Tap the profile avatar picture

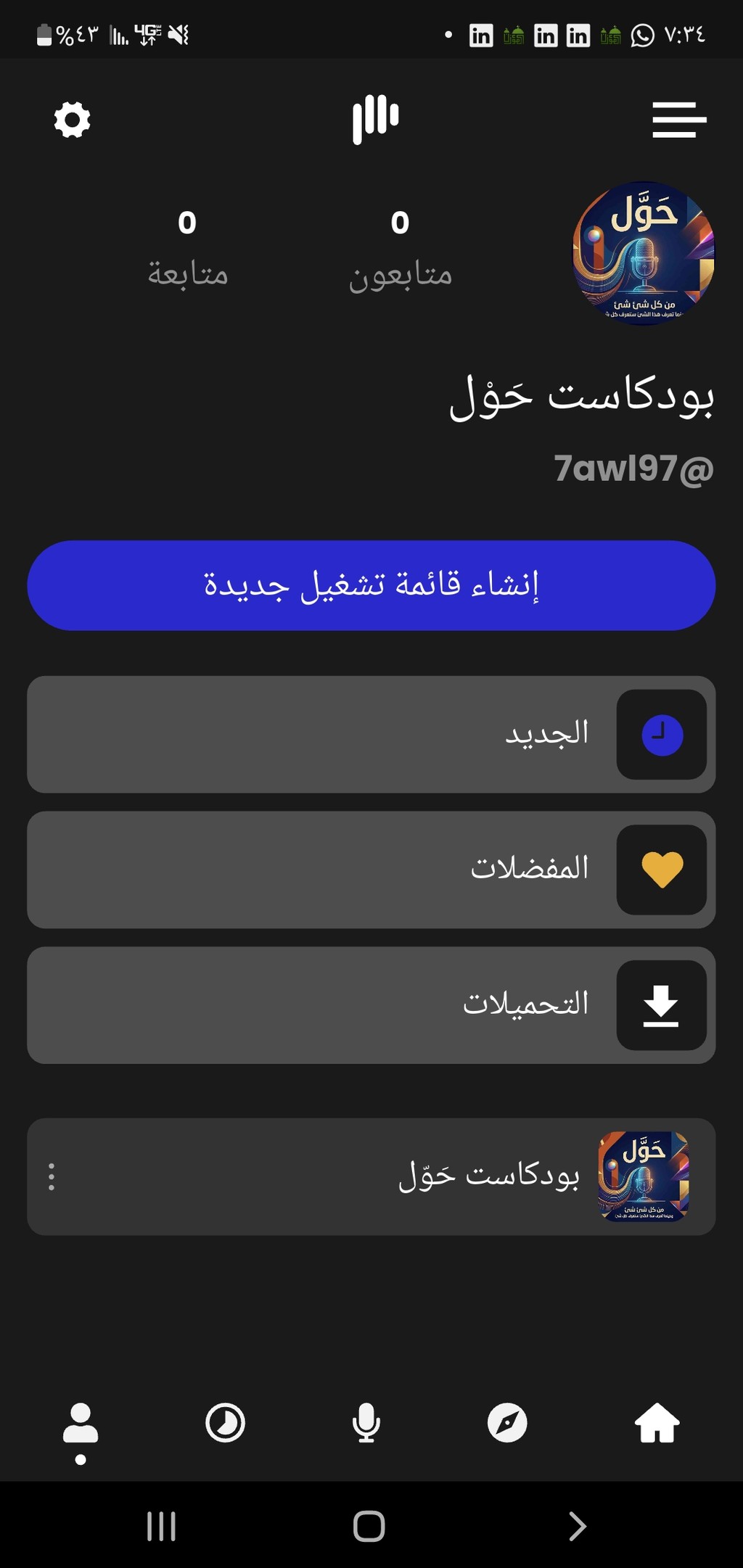click(x=644, y=252)
